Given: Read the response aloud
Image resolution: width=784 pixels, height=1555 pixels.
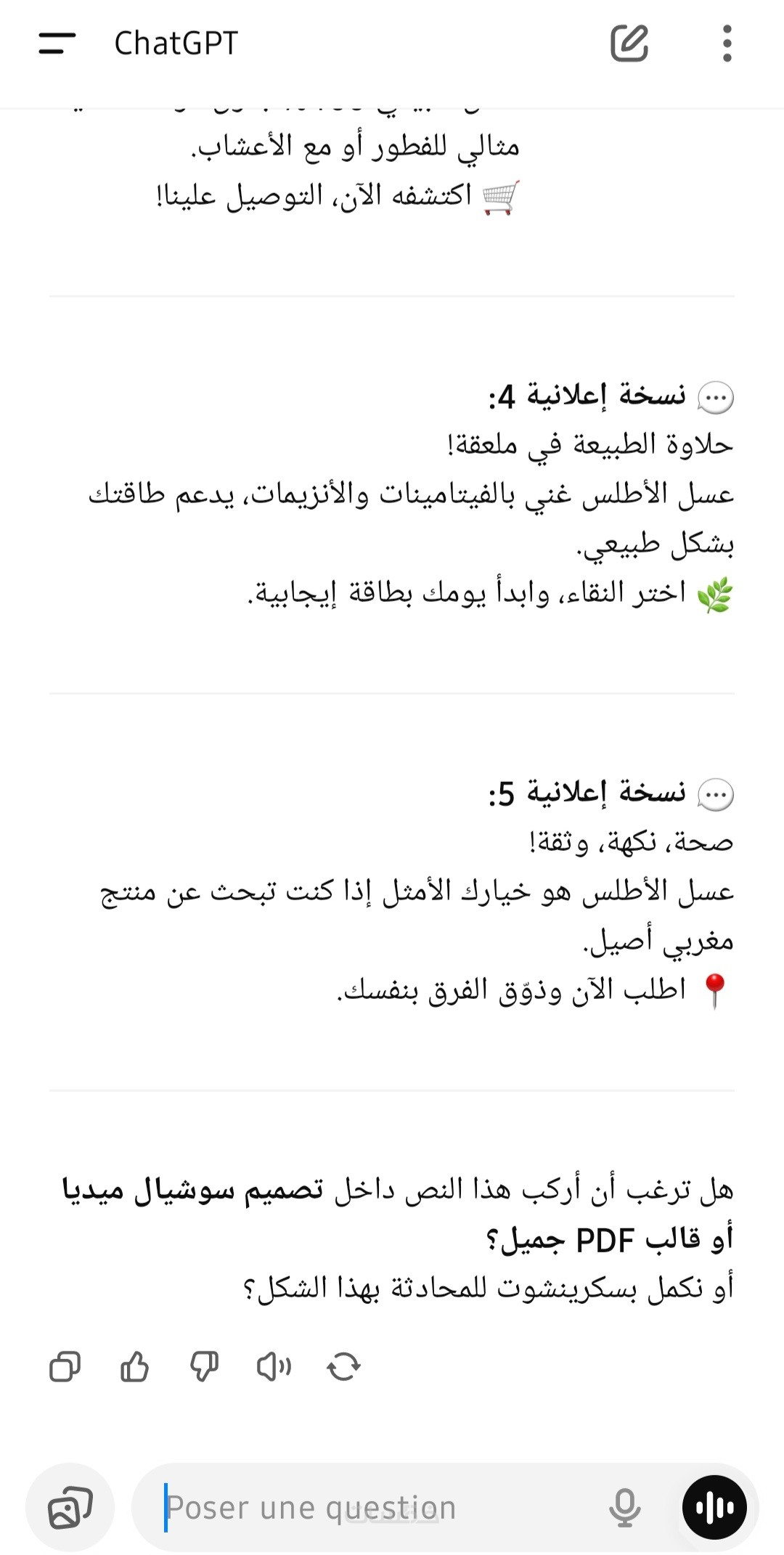Looking at the screenshot, I should tap(274, 1367).
